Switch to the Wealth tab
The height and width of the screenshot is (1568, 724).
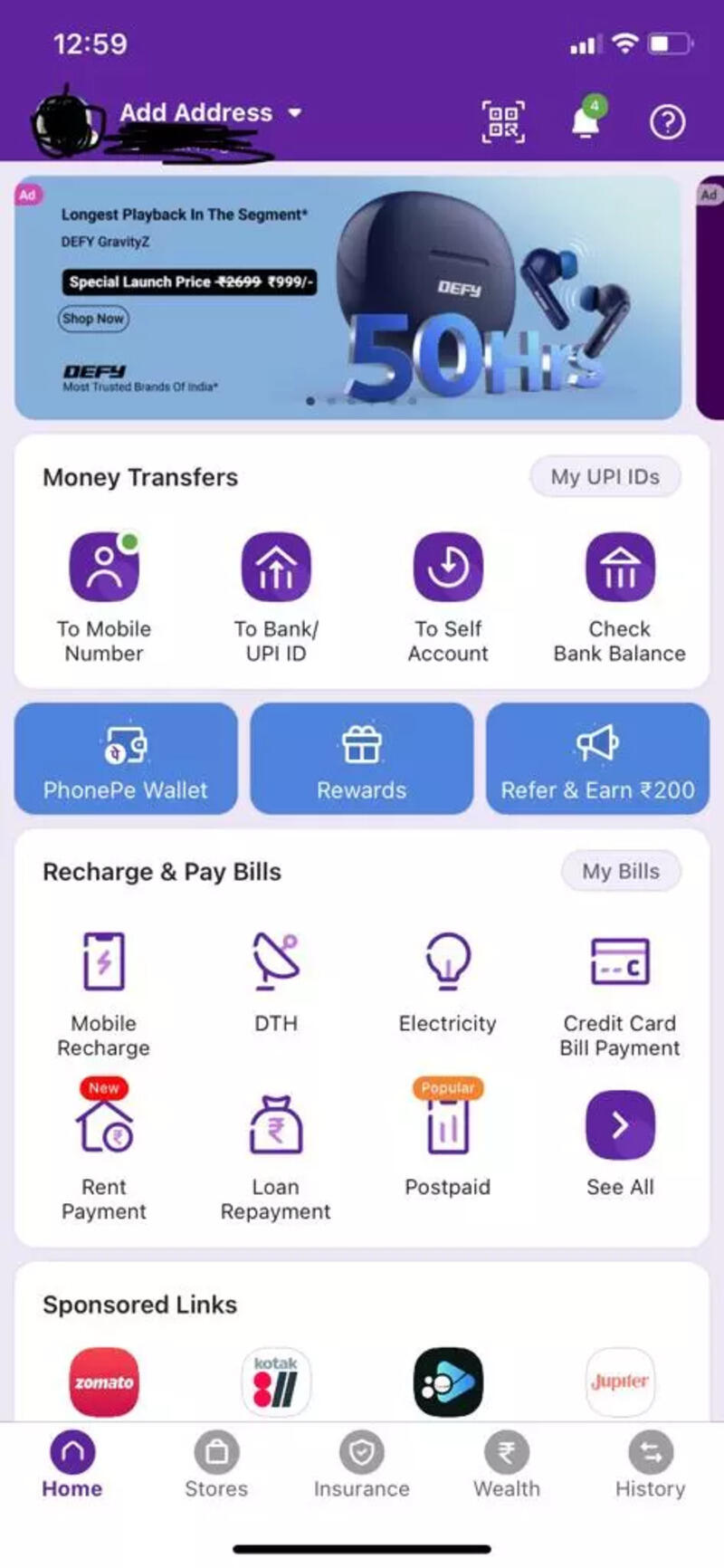506,1464
